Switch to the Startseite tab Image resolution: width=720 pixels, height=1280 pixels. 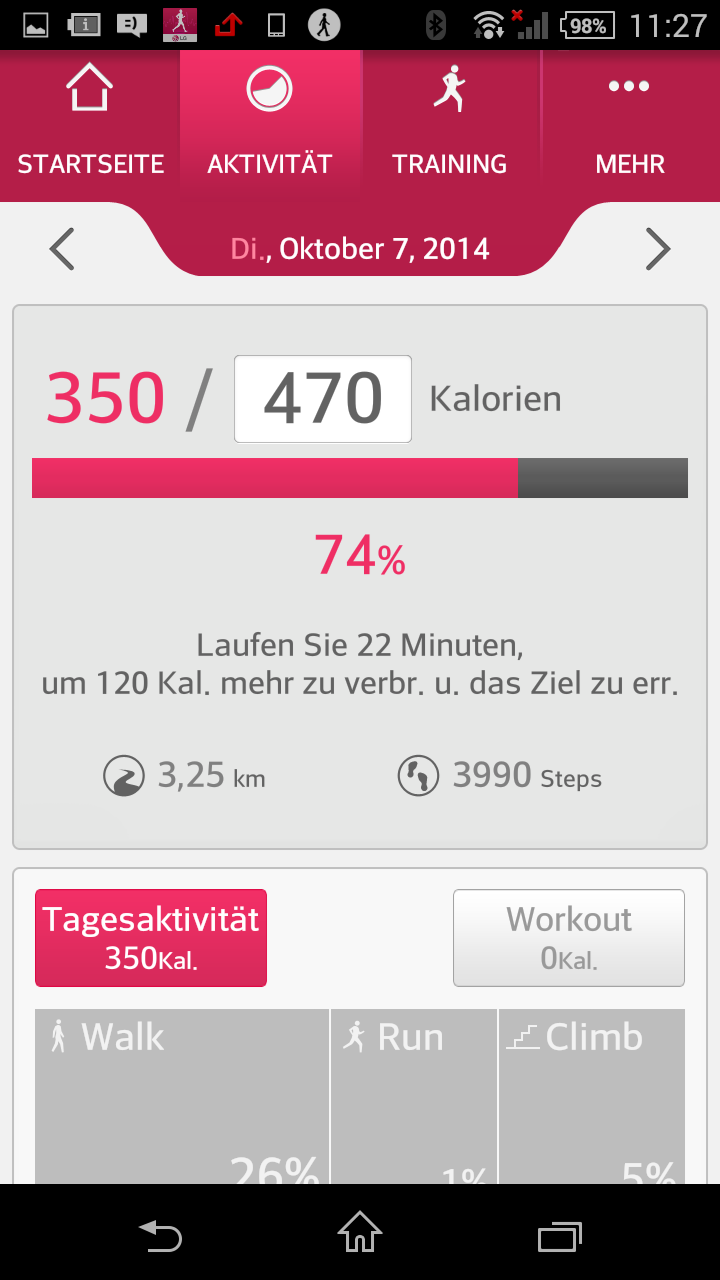click(90, 125)
